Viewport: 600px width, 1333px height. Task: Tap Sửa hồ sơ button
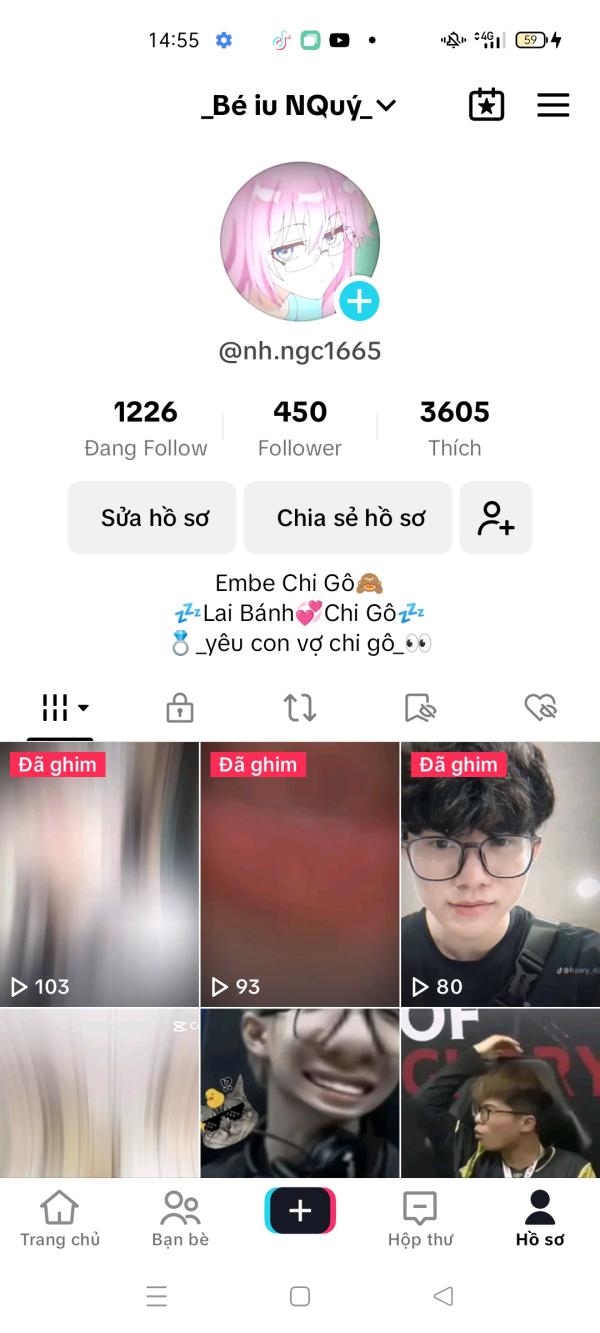(152, 517)
